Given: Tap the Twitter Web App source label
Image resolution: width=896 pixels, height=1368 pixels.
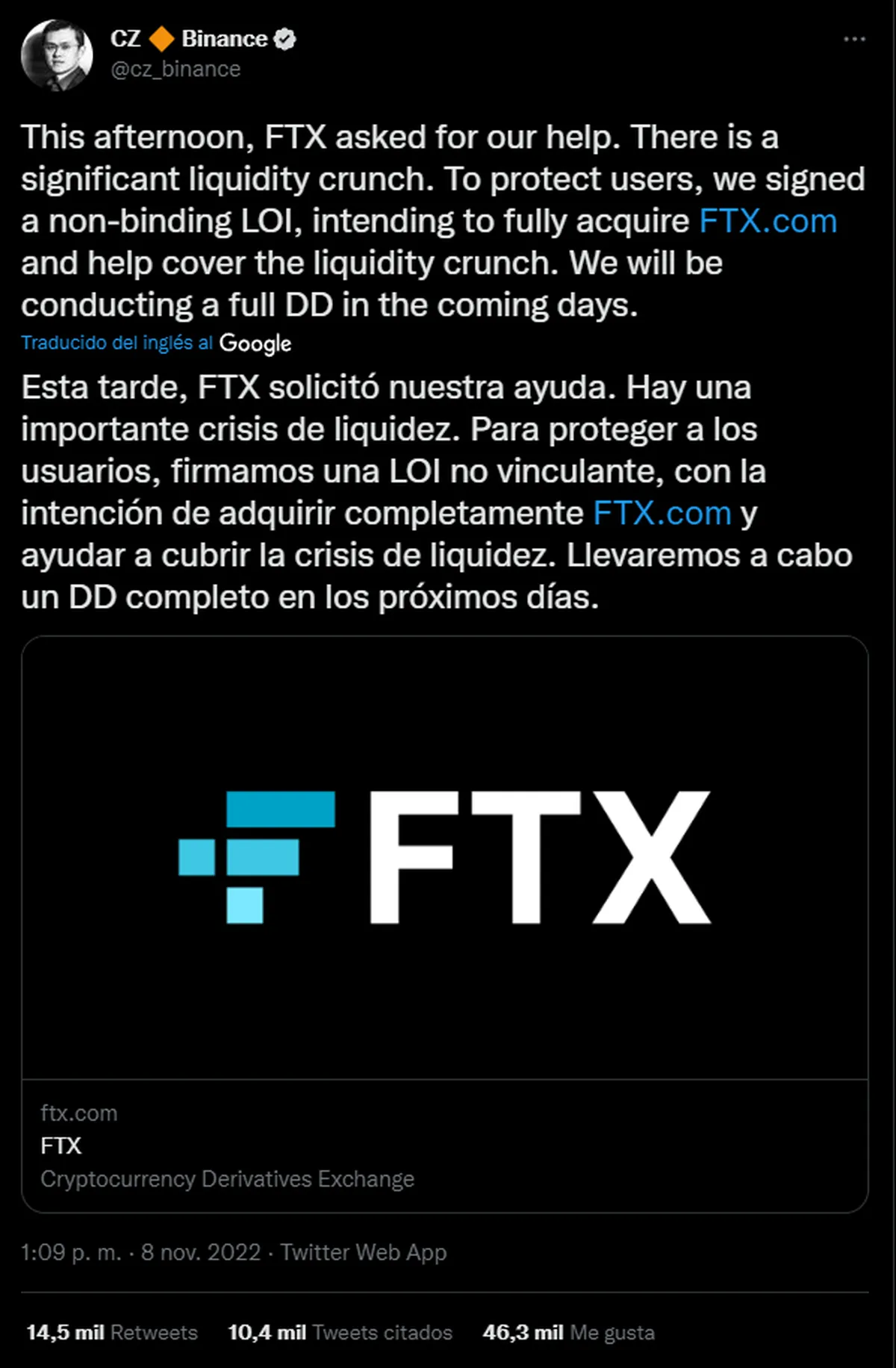Looking at the screenshot, I should (x=364, y=1252).
